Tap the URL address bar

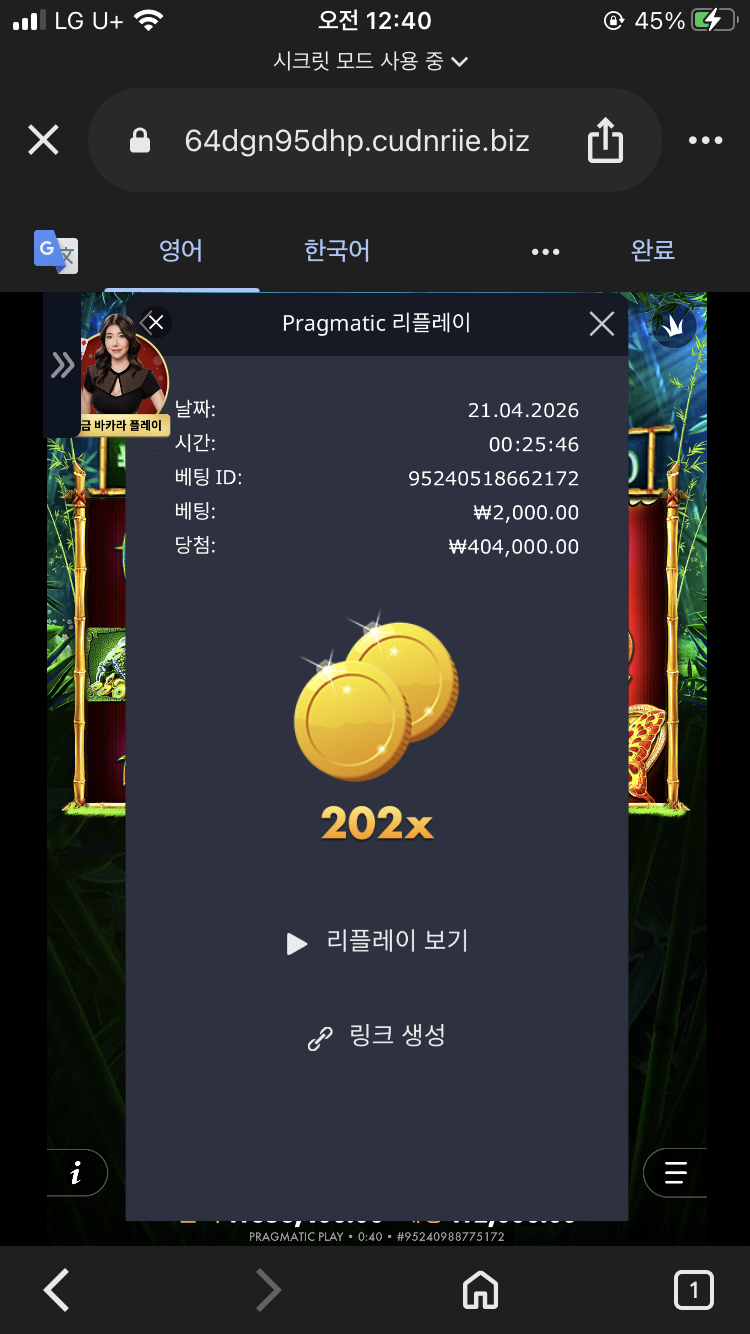click(356, 140)
